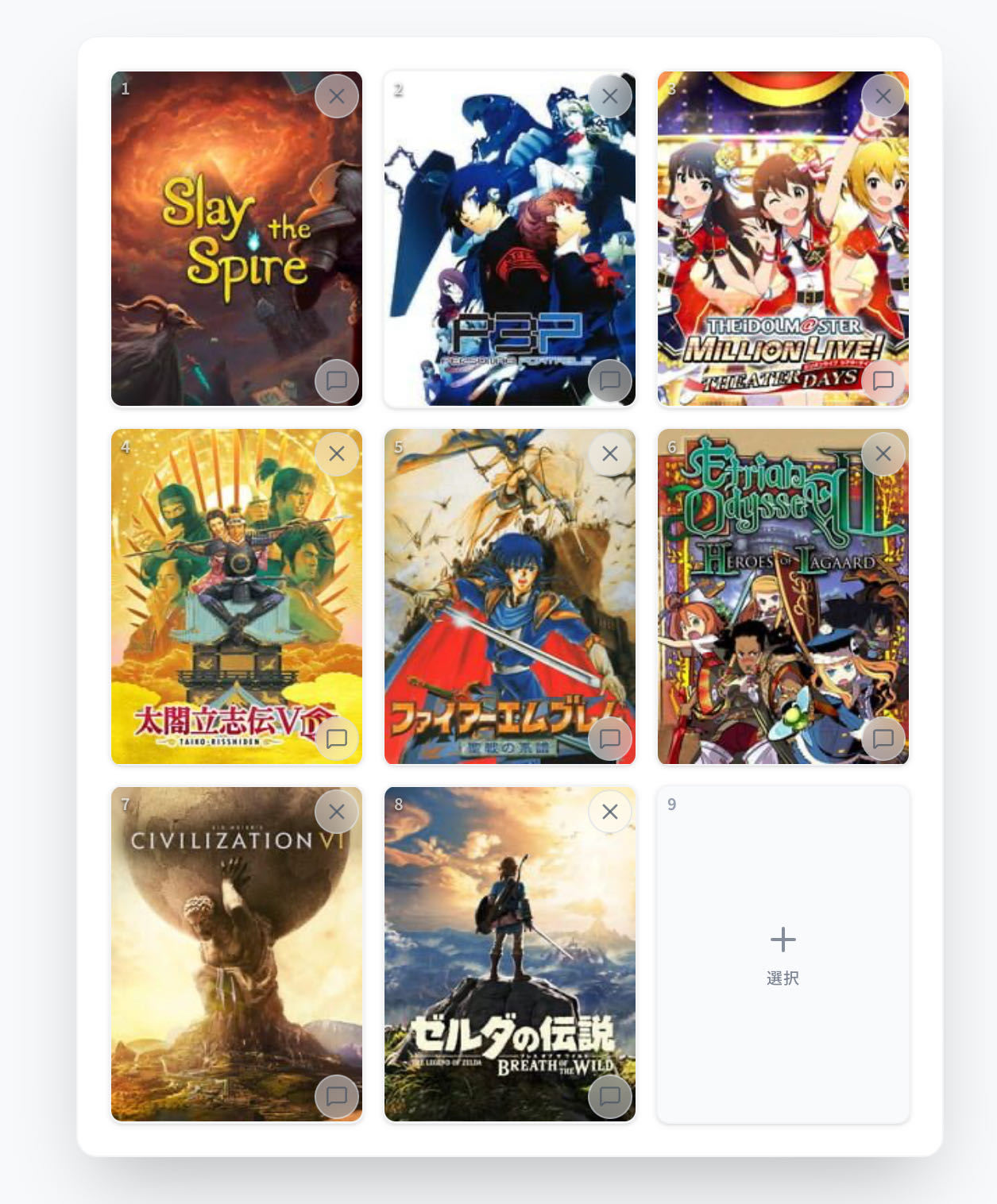Image resolution: width=997 pixels, height=1204 pixels.
Task: Comment on Zelda Breath of the Wild
Action: pyautogui.click(x=610, y=1096)
